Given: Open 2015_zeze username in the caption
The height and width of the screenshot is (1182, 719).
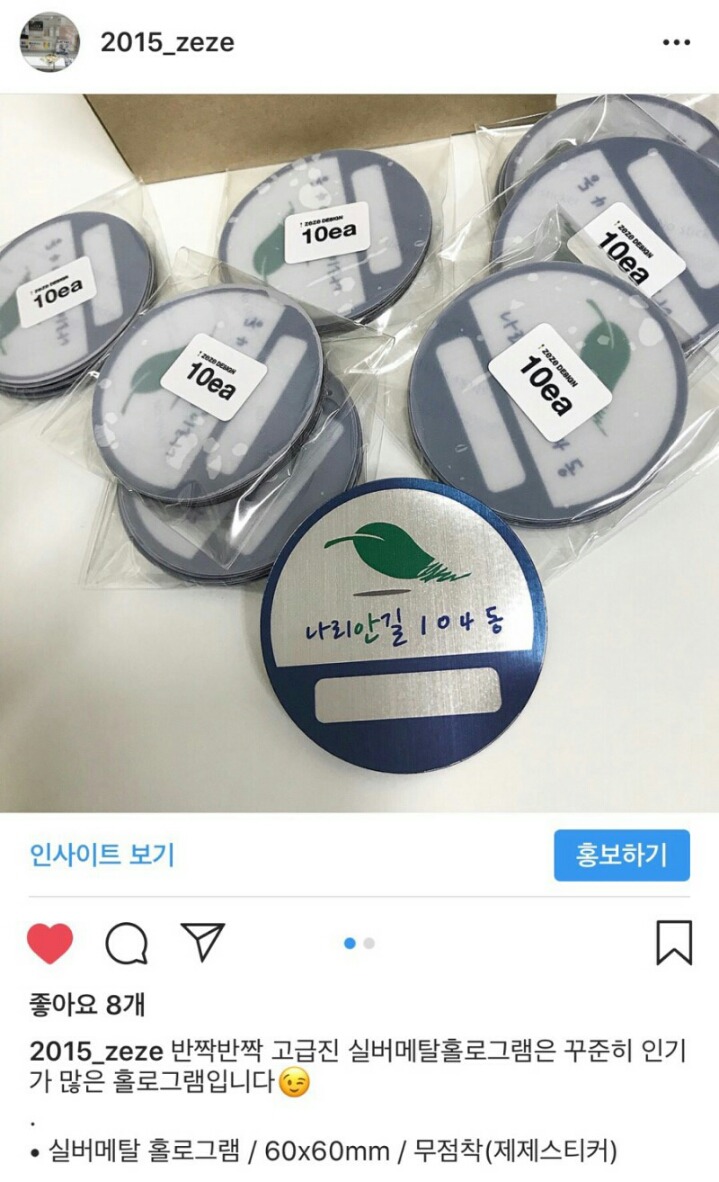Looking at the screenshot, I should coord(96,1051).
